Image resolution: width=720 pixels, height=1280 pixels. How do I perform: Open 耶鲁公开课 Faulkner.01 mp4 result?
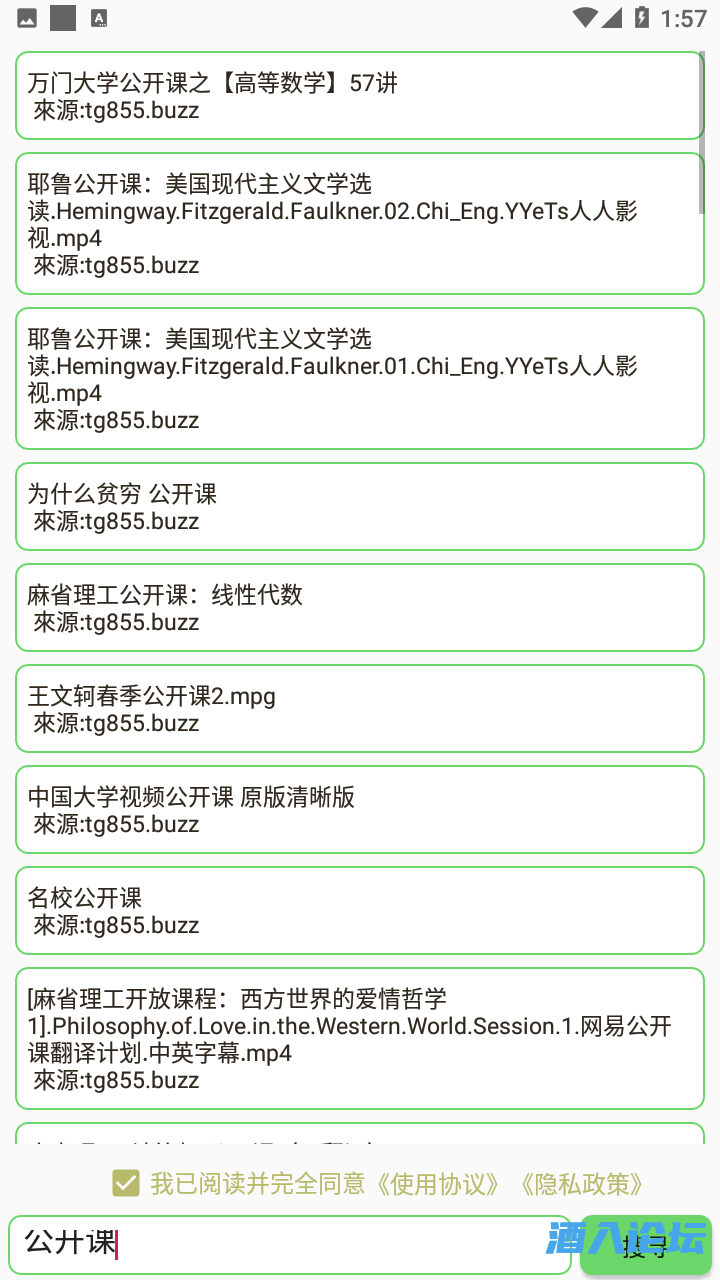tap(359, 379)
